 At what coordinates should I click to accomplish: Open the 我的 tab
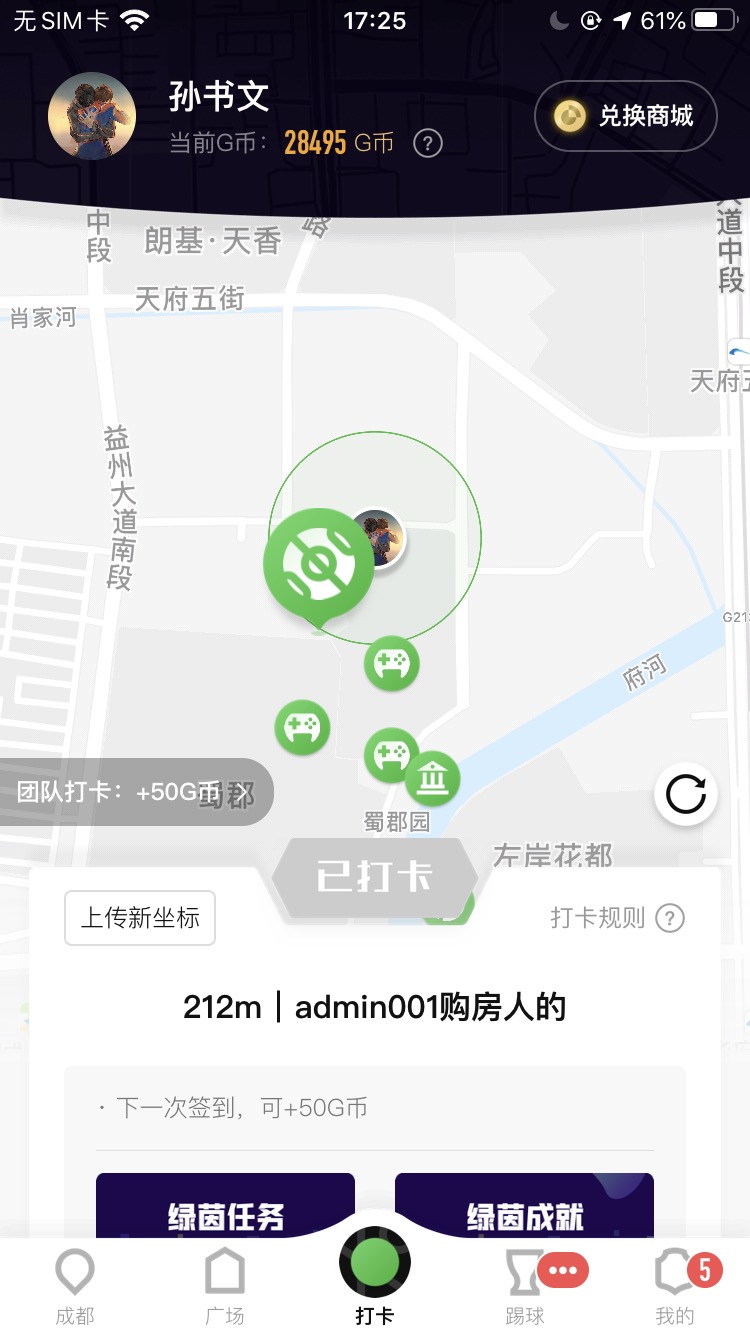(x=674, y=1286)
